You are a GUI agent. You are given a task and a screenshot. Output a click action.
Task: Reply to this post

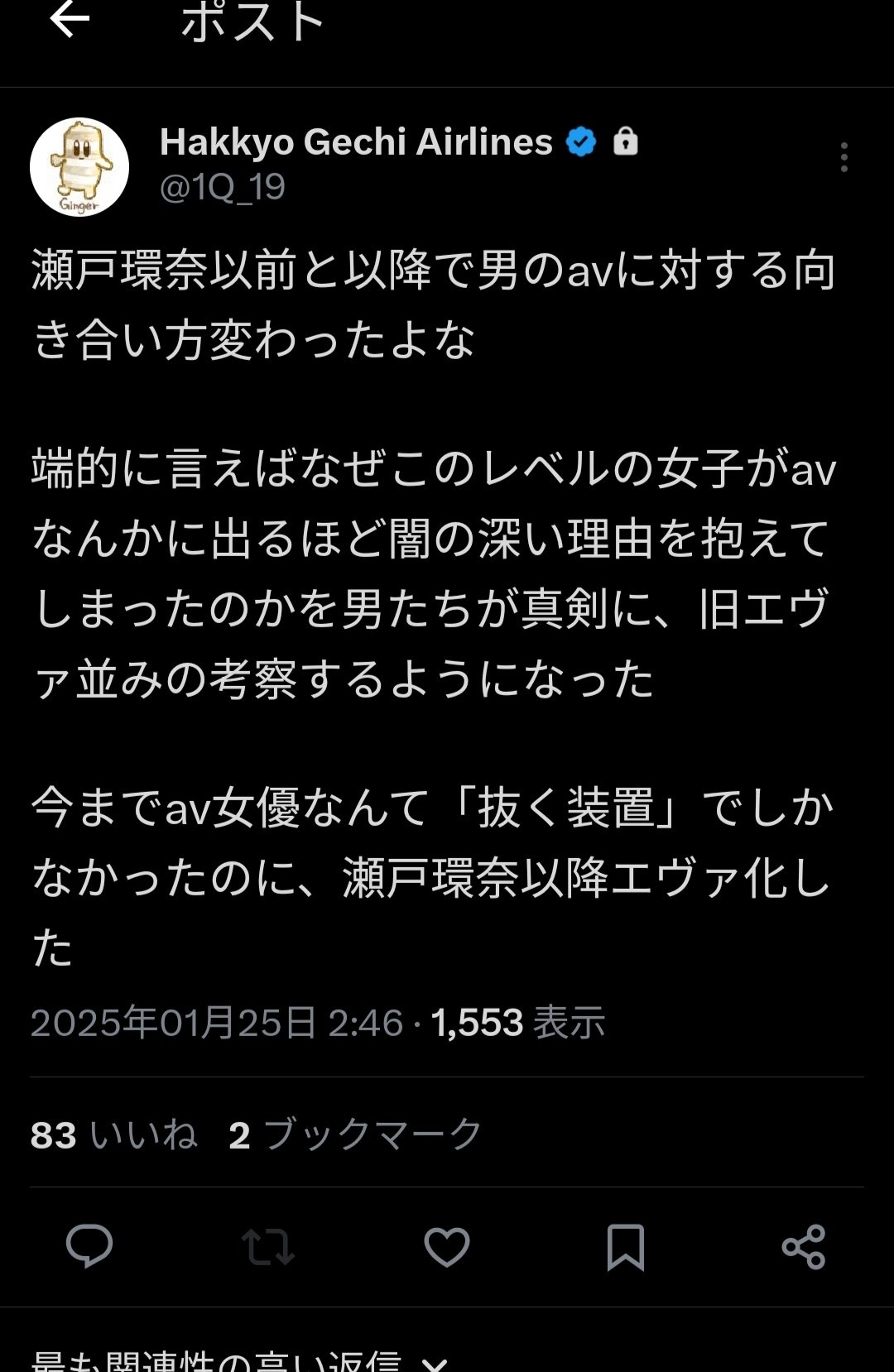click(x=89, y=1246)
